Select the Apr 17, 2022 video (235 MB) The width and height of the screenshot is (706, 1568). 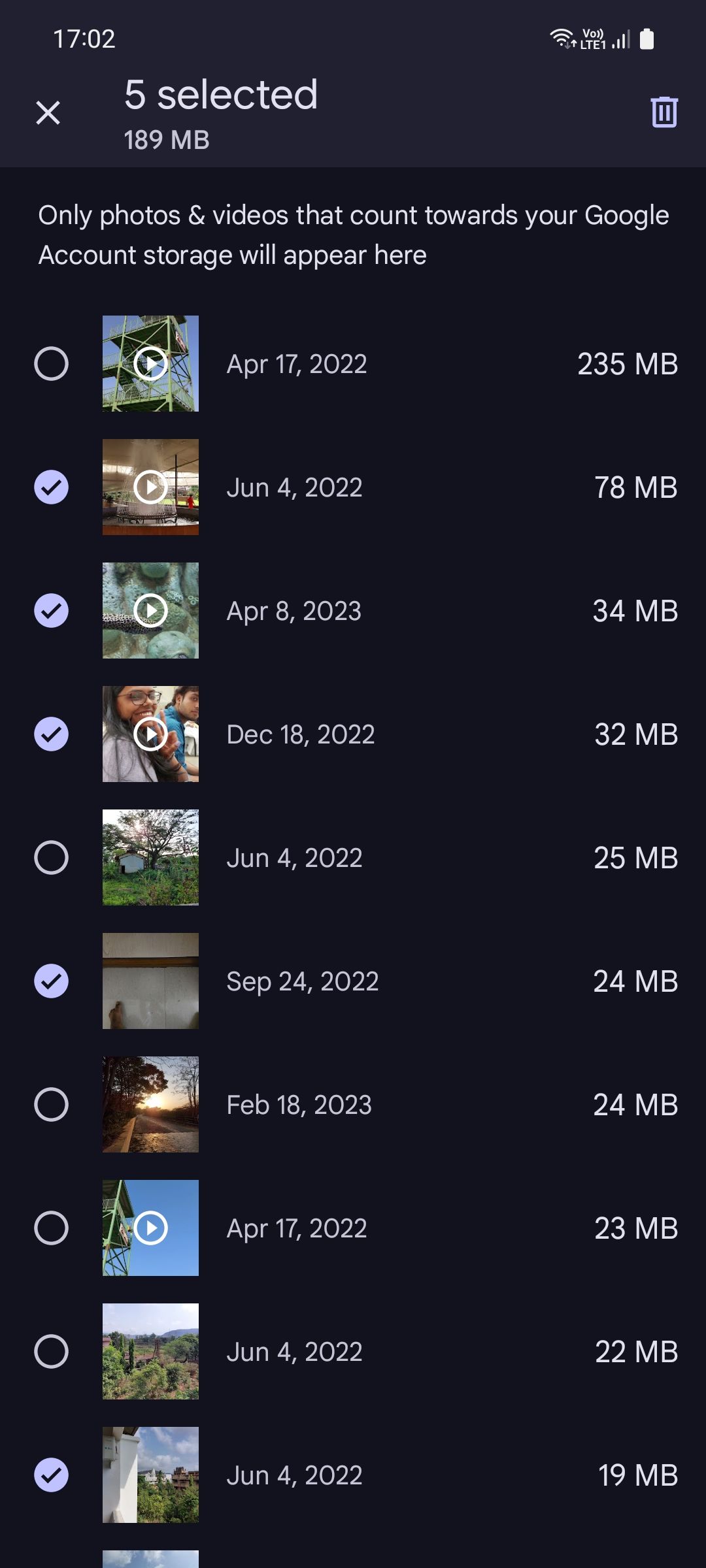tap(52, 364)
